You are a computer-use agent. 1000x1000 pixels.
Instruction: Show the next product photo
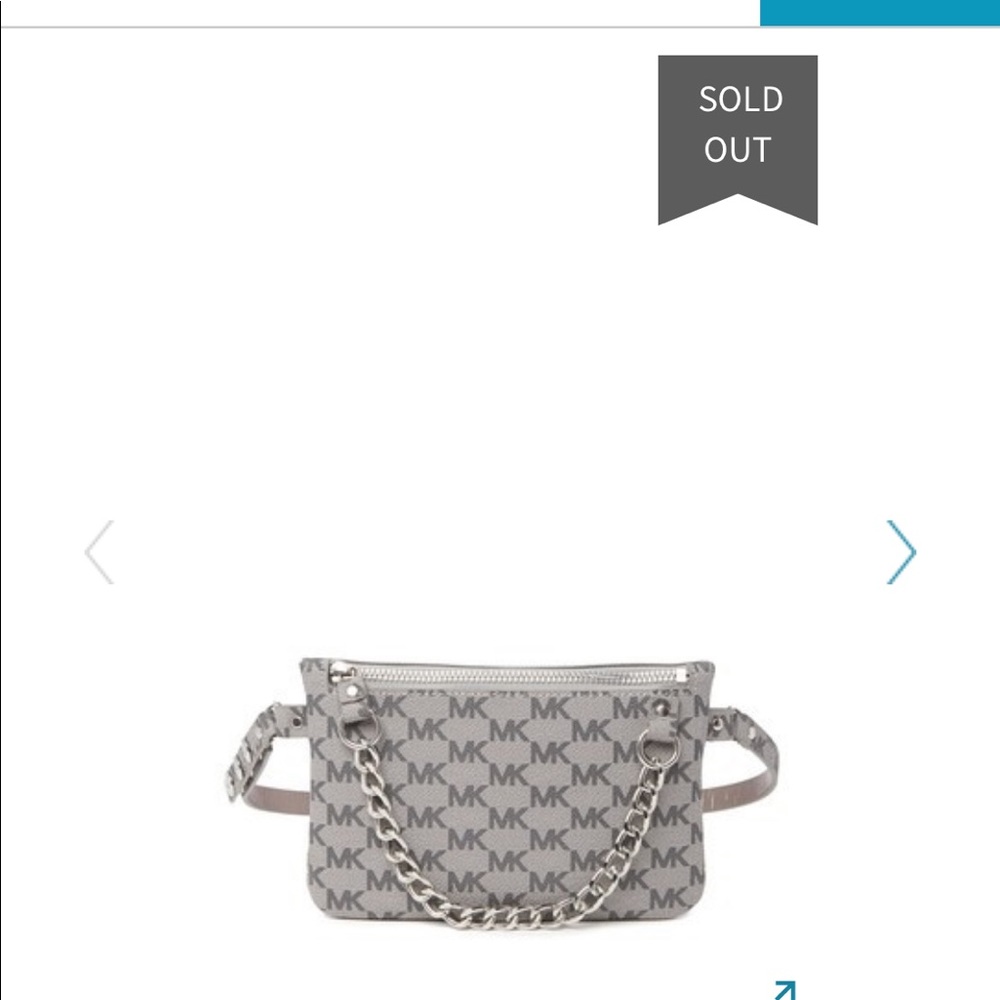(x=900, y=551)
